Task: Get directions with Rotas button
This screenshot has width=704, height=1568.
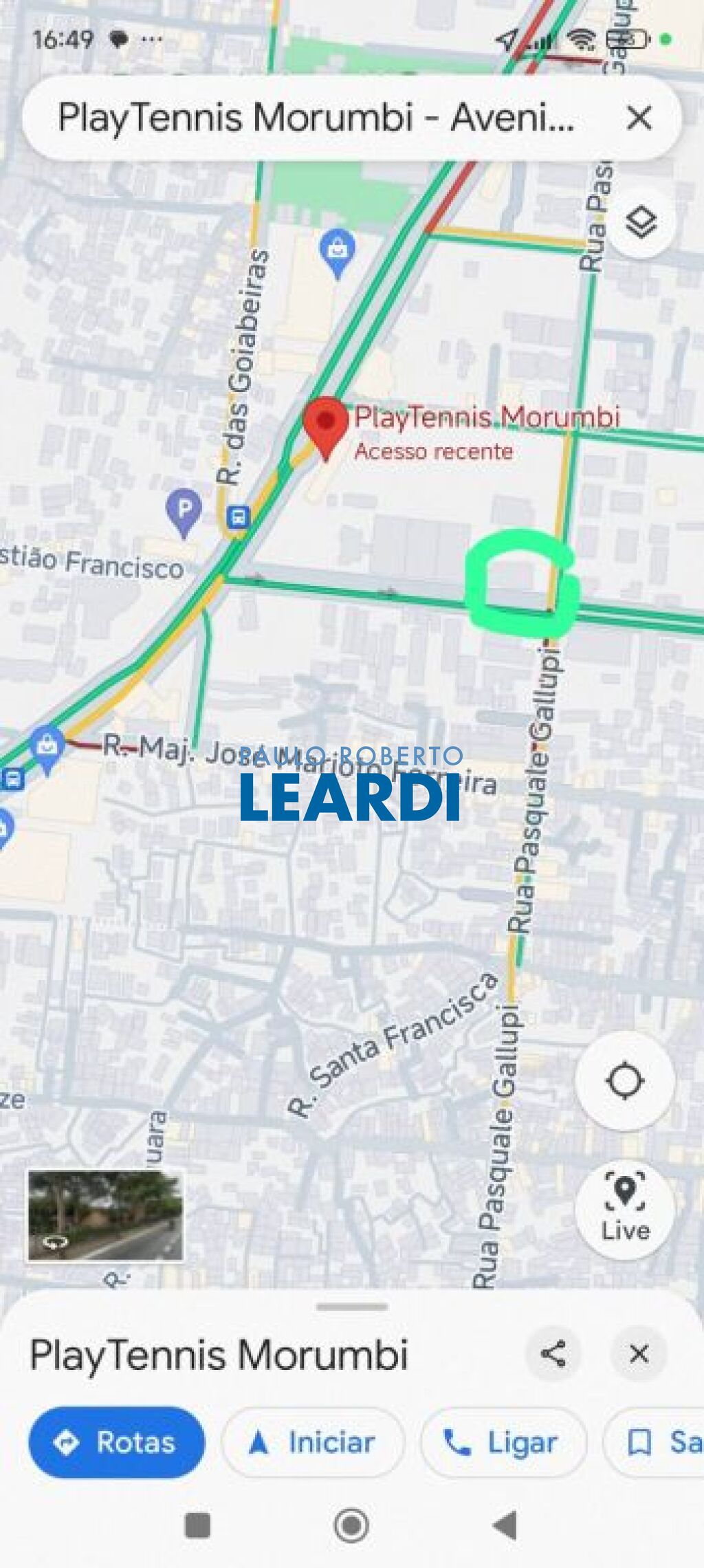Action: 117,1442
